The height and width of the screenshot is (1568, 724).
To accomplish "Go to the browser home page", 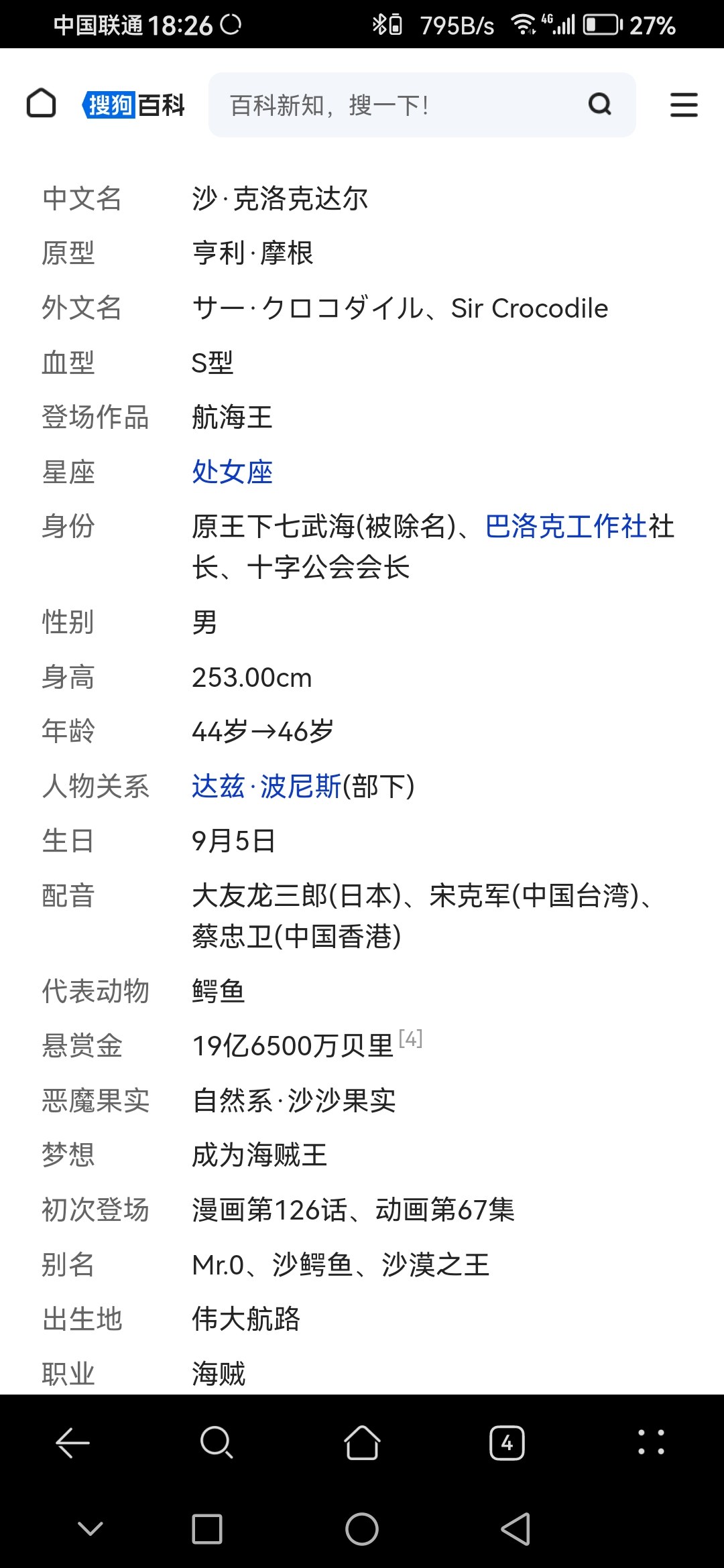I will tap(362, 1442).
